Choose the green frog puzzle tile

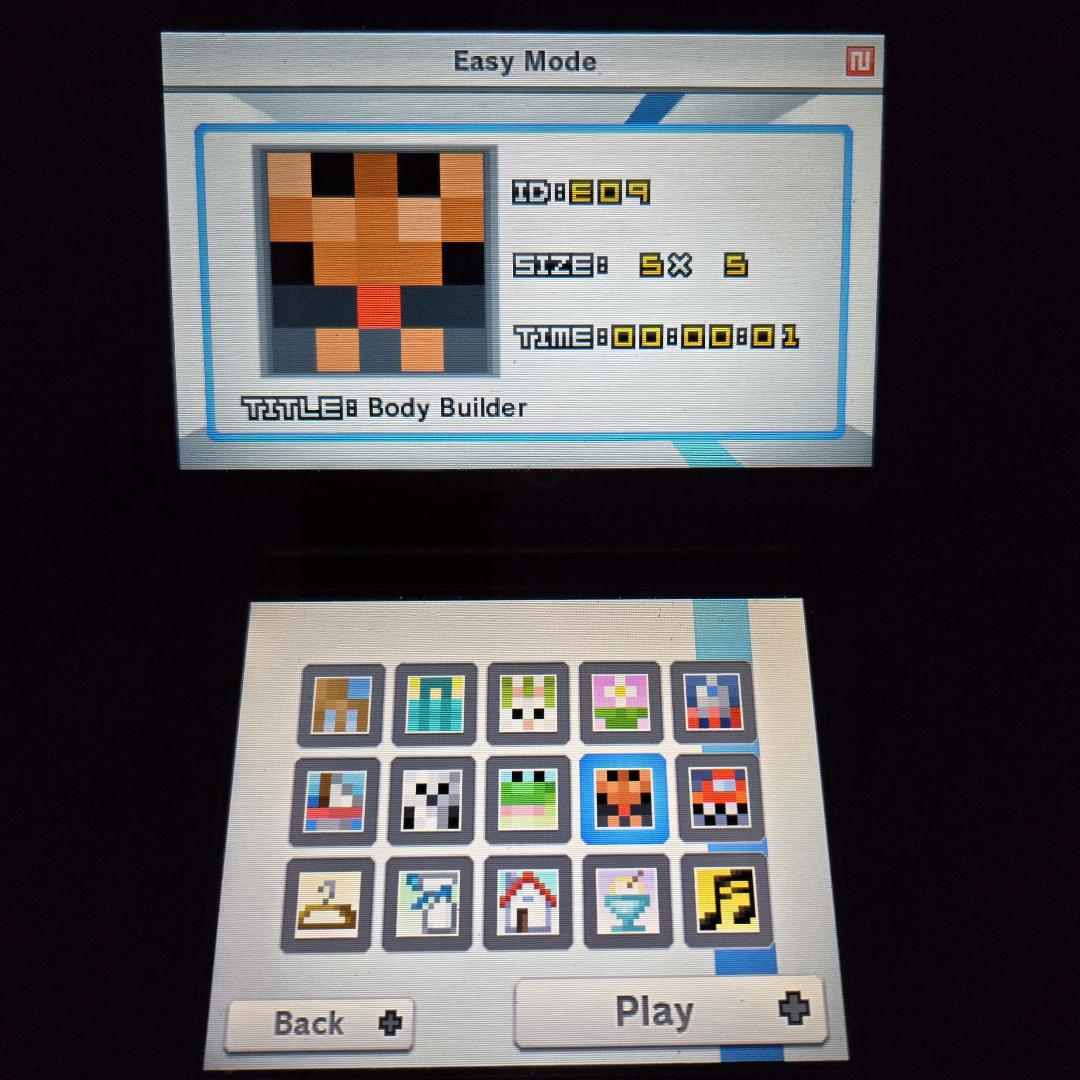point(528,800)
